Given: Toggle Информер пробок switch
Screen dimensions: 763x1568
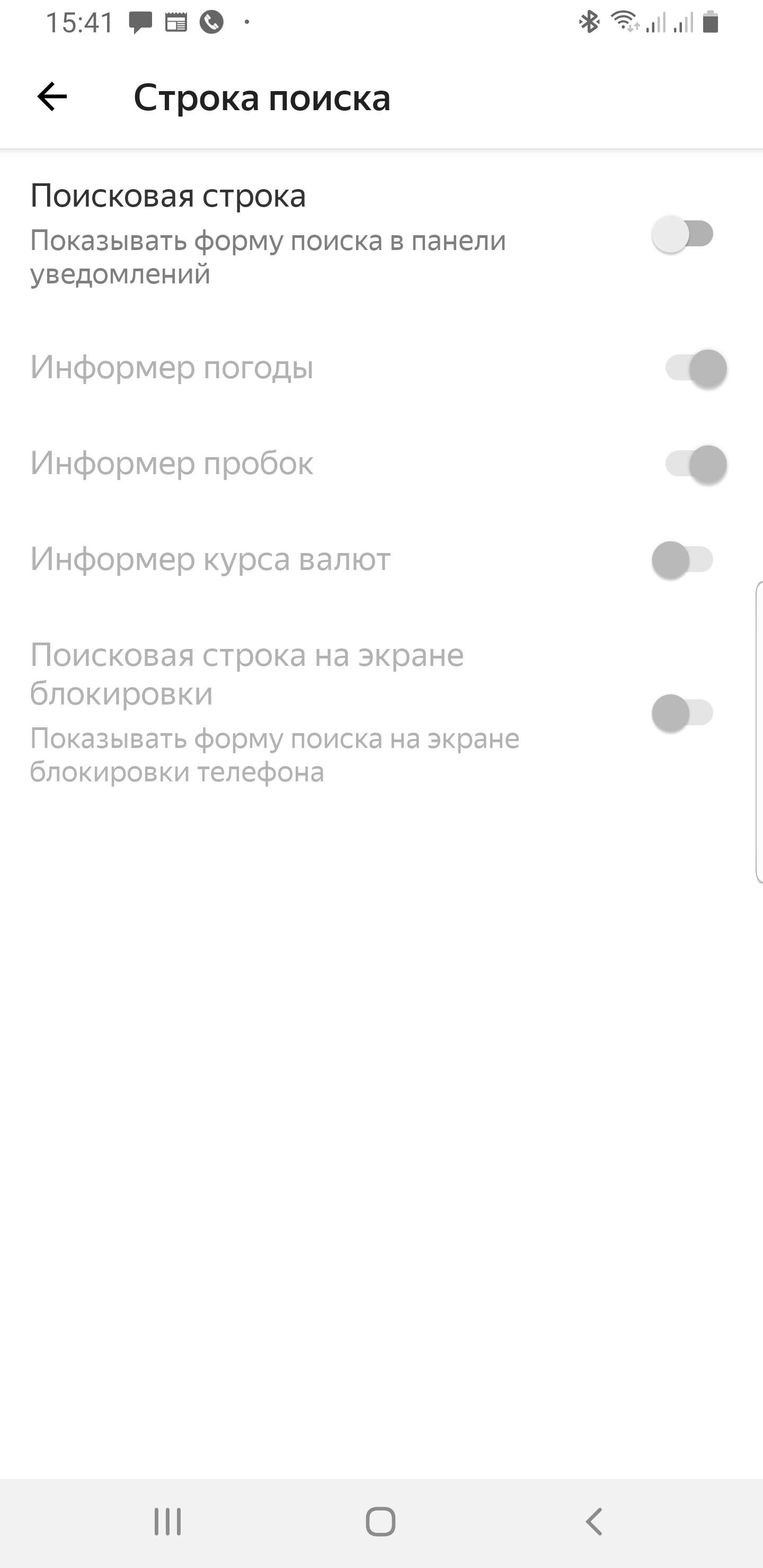Looking at the screenshot, I should pyautogui.click(x=696, y=465).
